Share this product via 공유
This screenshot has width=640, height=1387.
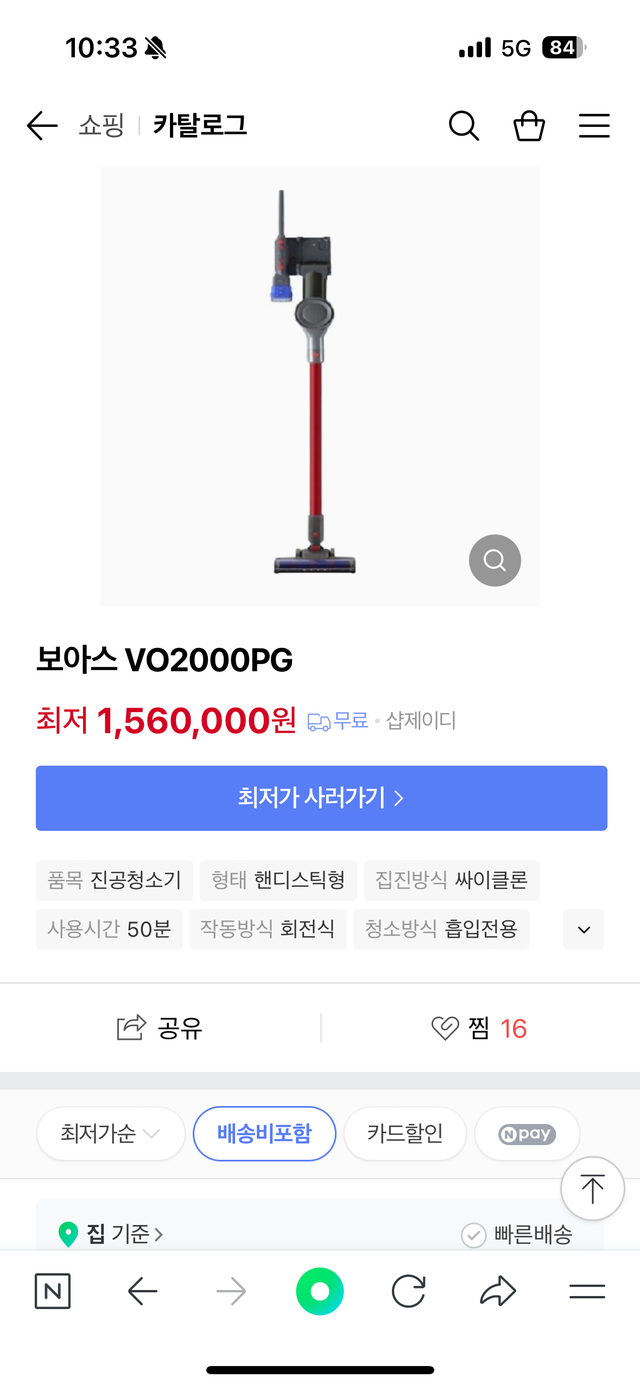pos(160,1028)
